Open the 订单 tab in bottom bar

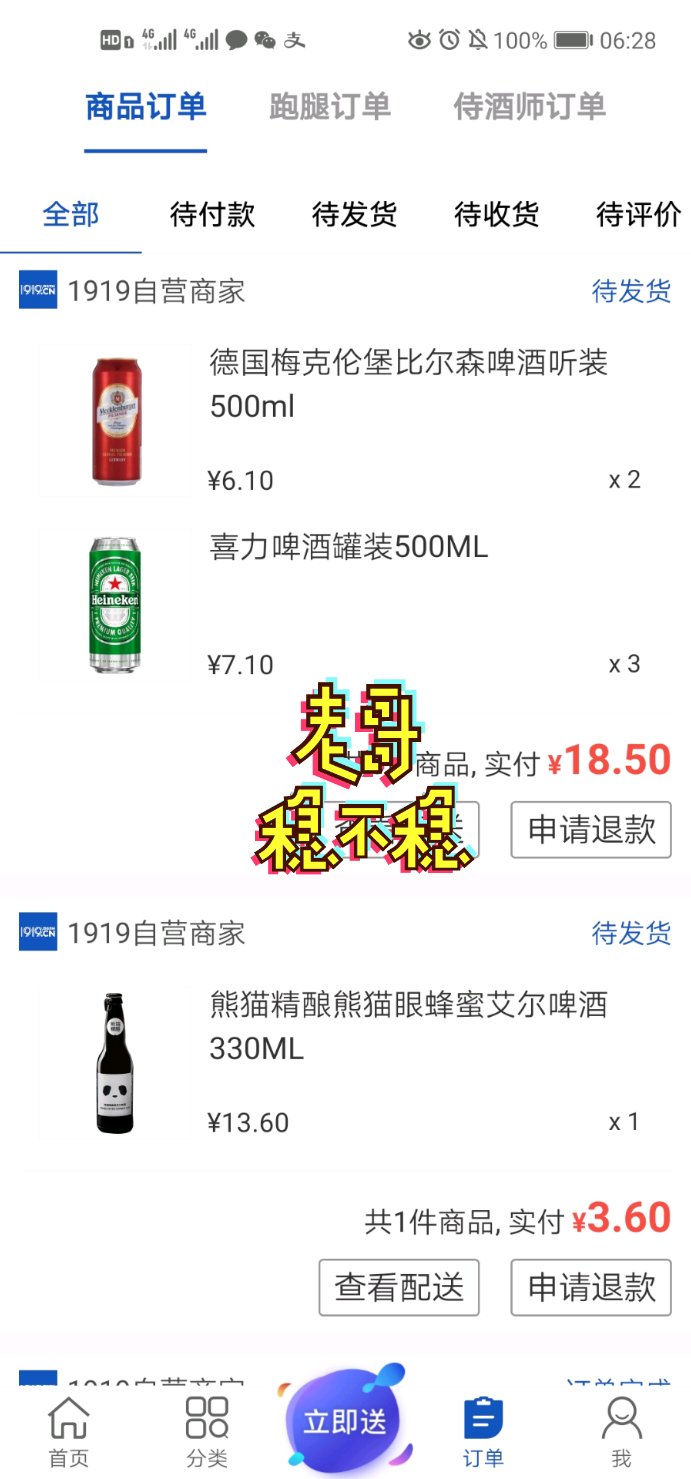(483, 1431)
